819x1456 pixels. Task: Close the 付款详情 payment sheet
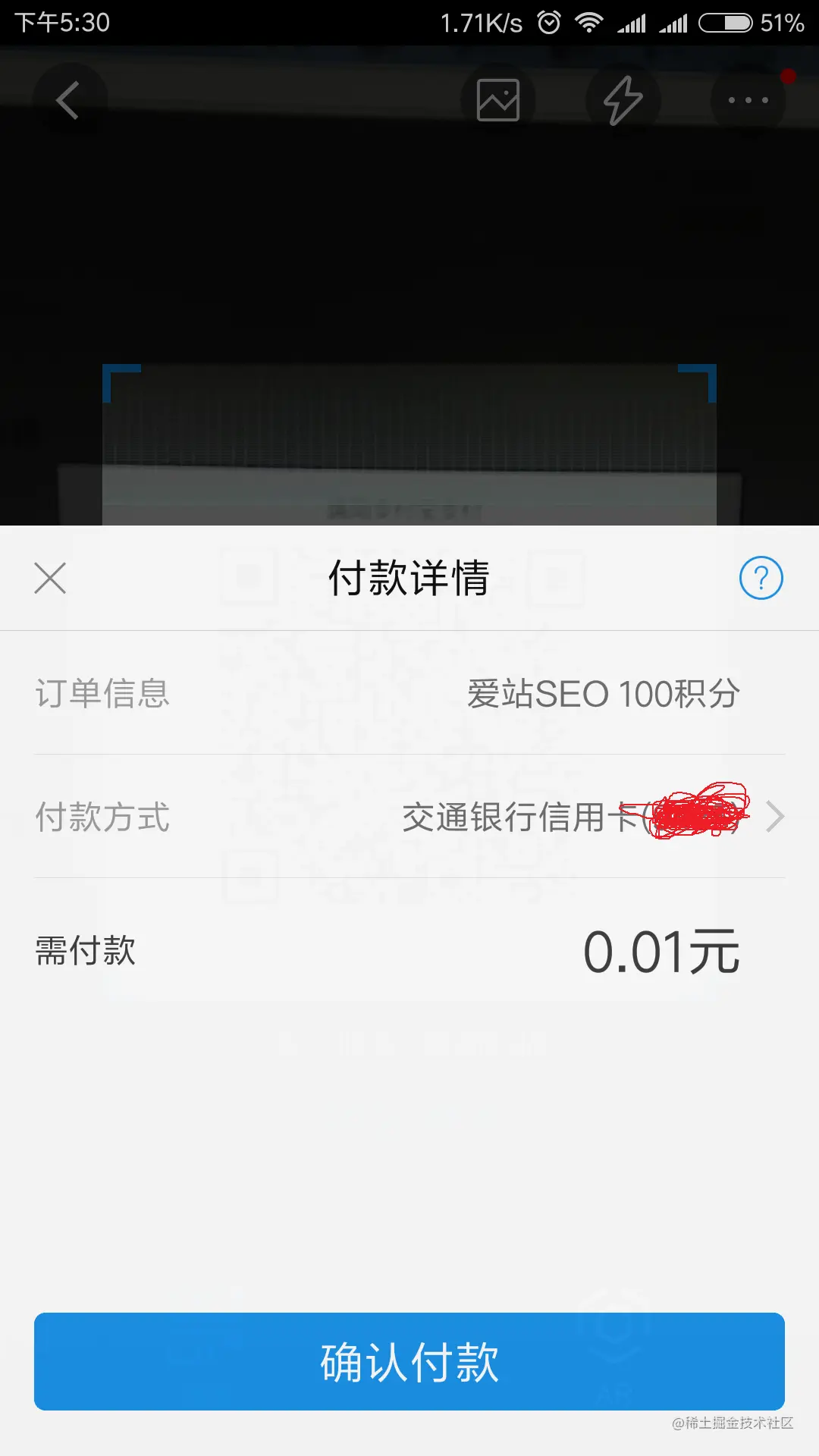pyautogui.click(x=50, y=578)
